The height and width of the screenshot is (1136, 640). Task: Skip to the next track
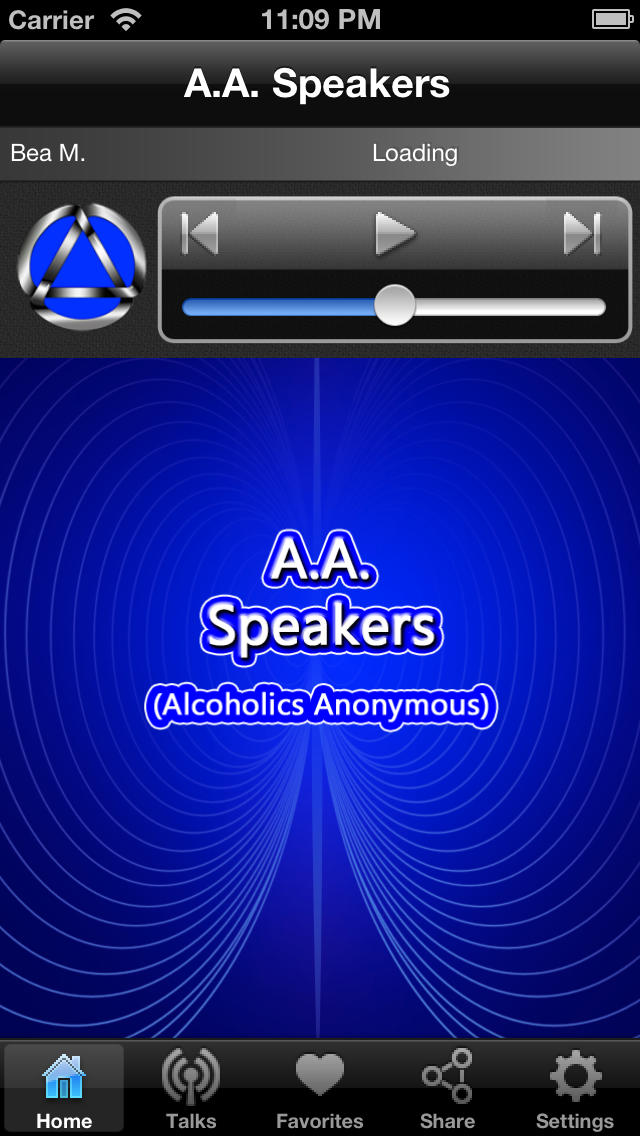point(582,234)
